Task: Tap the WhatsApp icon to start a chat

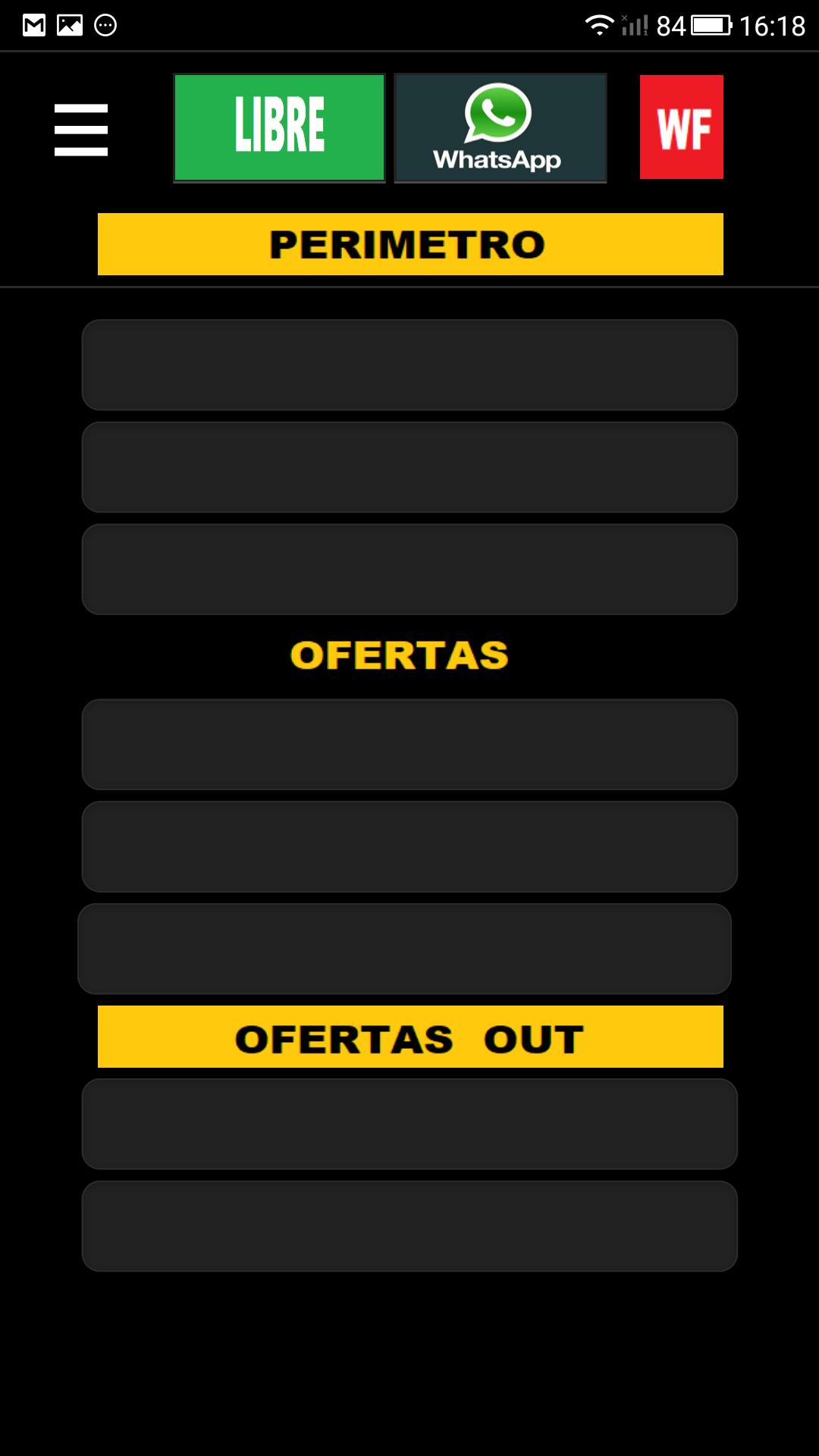Action: pyautogui.click(x=500, y=127)
